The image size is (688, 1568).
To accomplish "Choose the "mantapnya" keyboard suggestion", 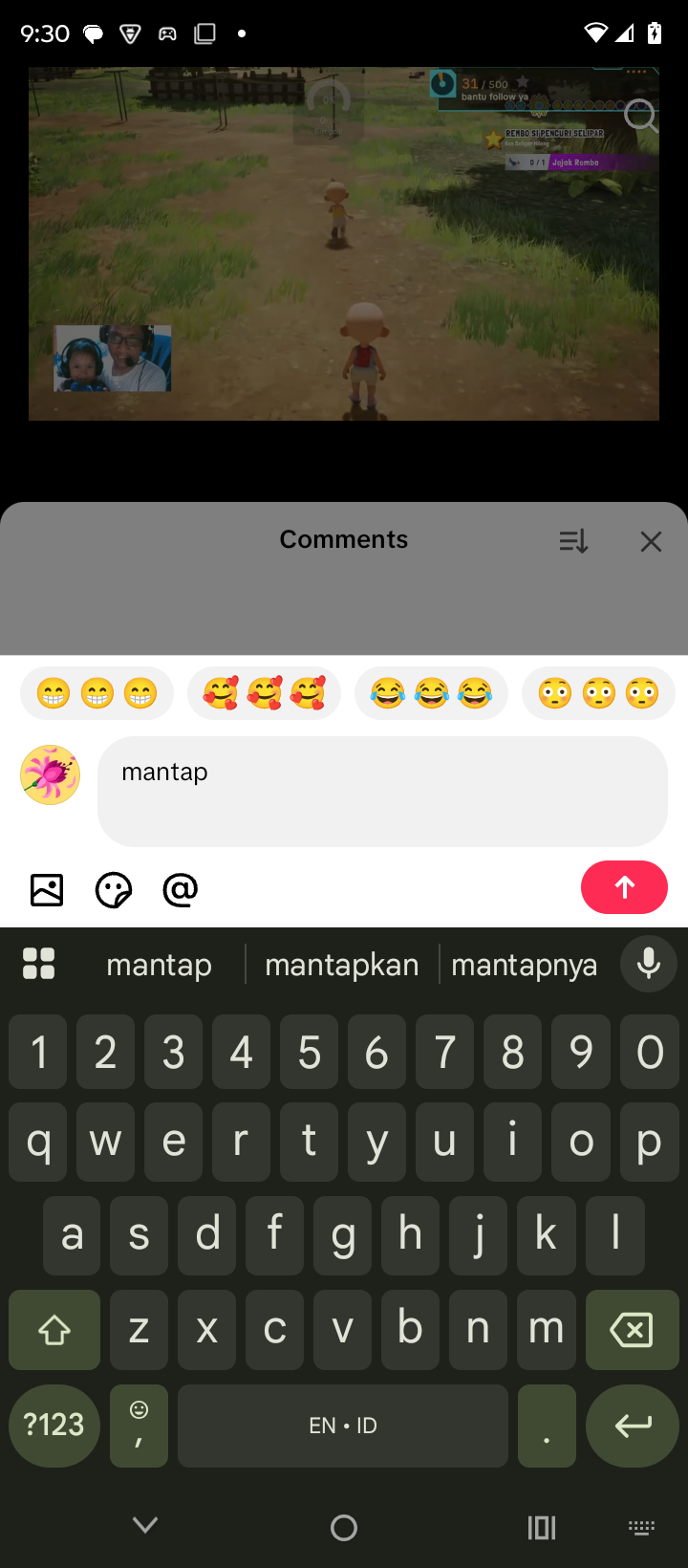I will point(524,965).
